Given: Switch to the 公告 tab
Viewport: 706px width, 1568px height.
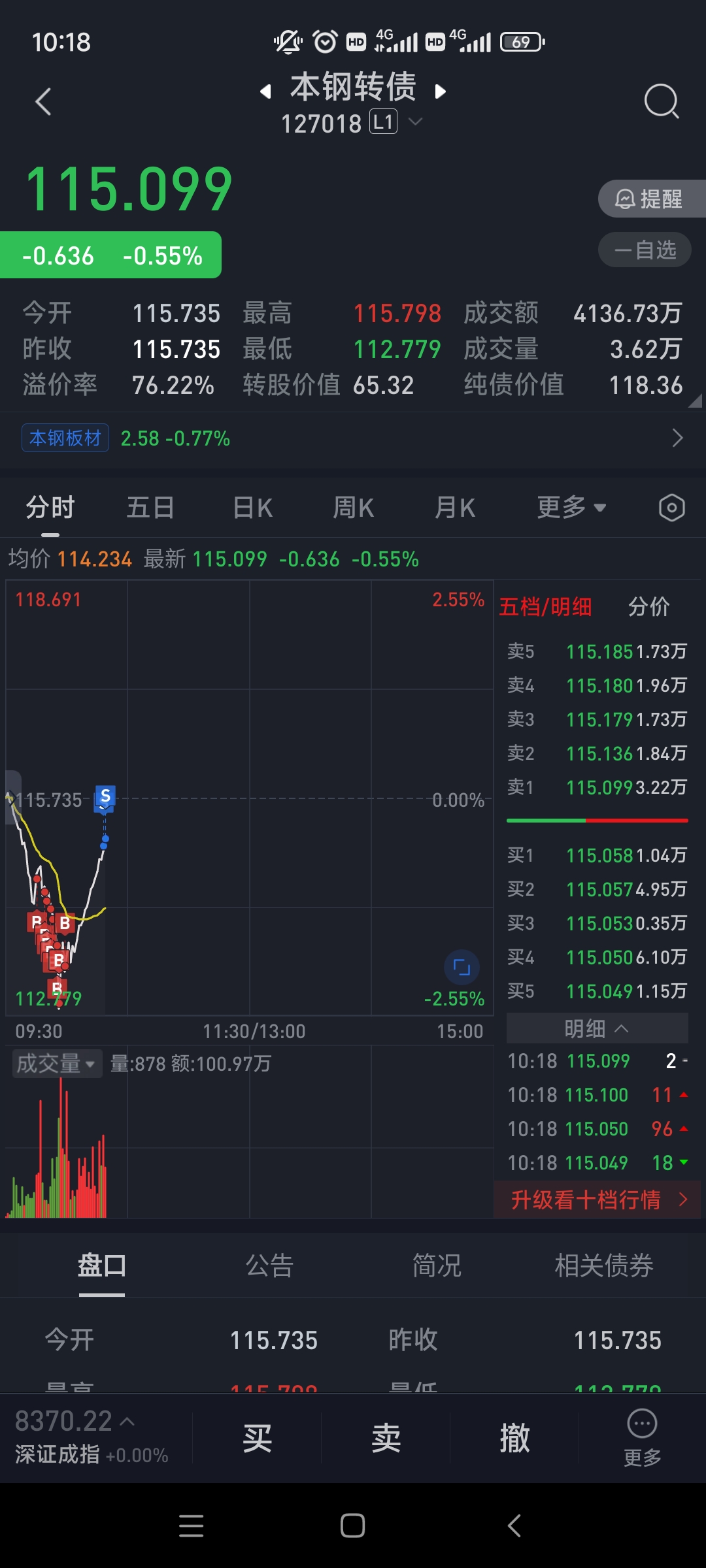Looking at the screenshot, I should pyautogui.click(x=269, y=1266).
